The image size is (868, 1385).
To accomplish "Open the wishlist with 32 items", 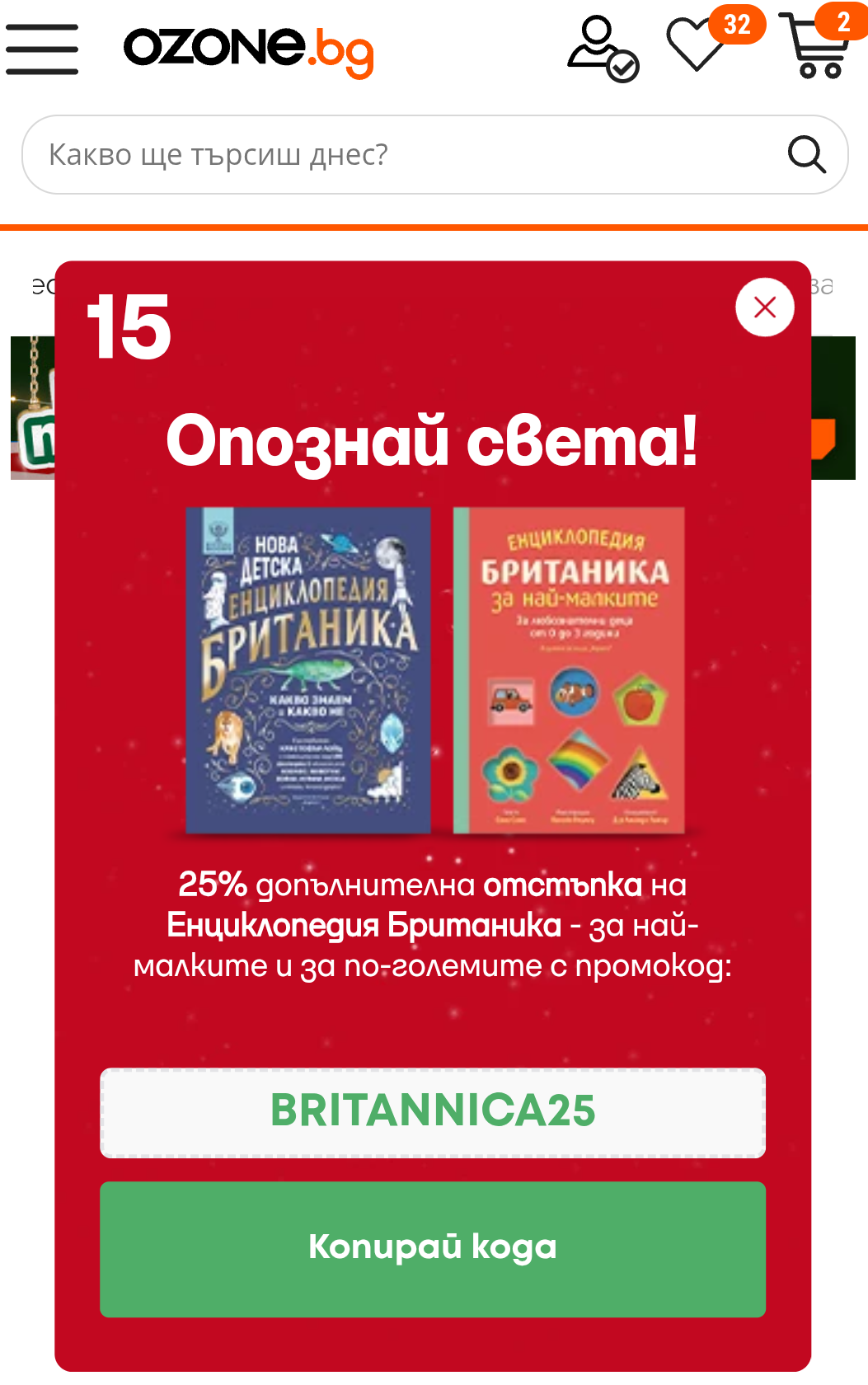I will pyautogui.click(x=697, y=45).
